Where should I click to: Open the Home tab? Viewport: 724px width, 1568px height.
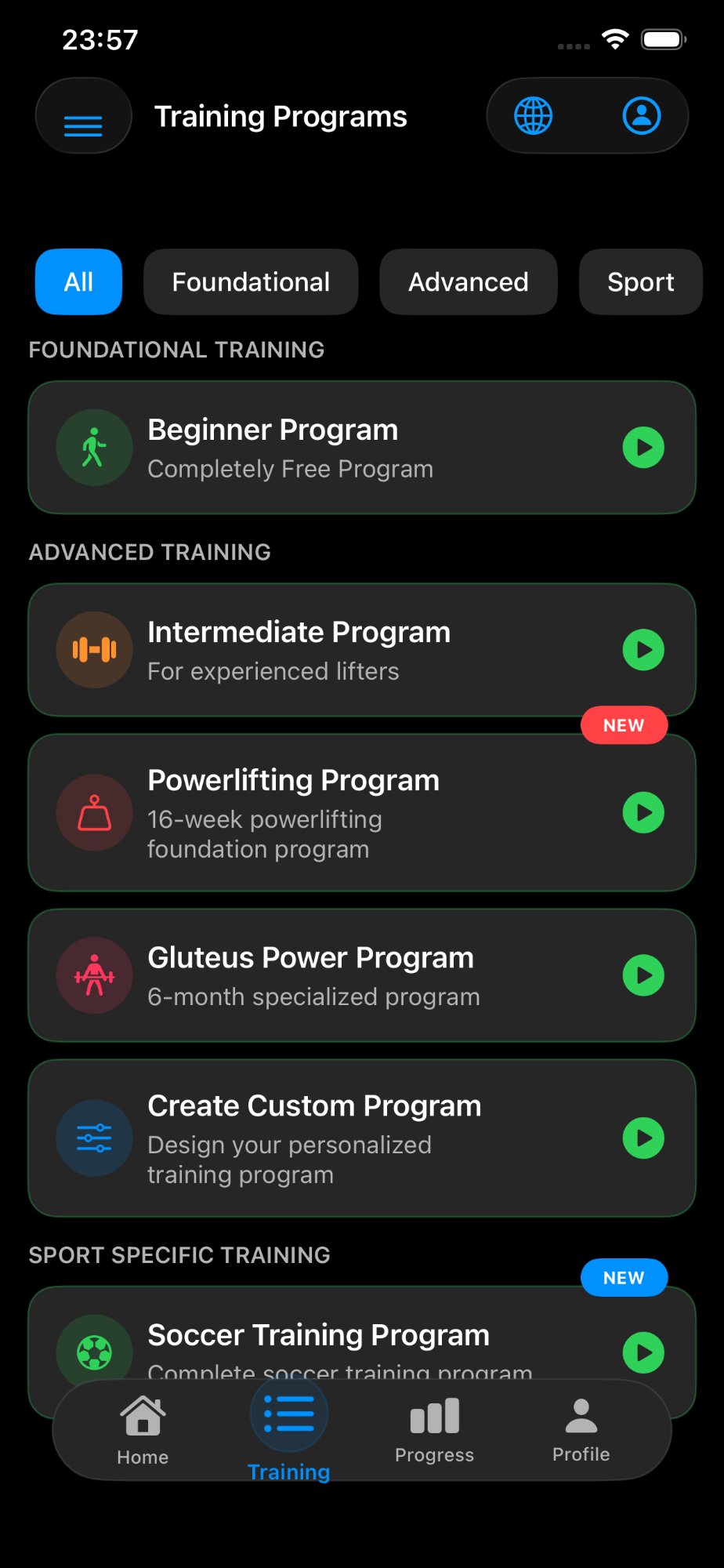(143, 1428)
